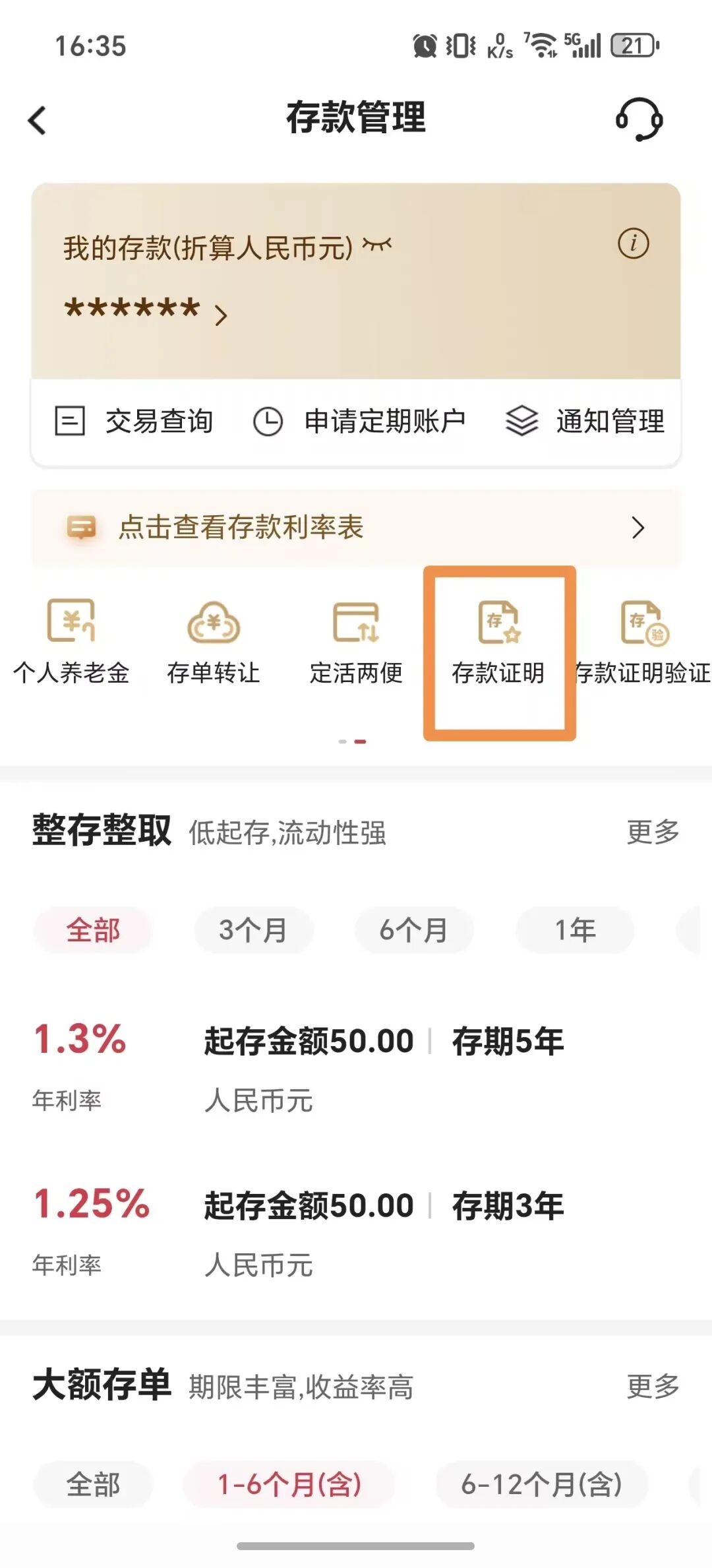Viewport: 712px width, 1568px height.
Task: Select the 6个月 term chip
Action: click(414, 930)
